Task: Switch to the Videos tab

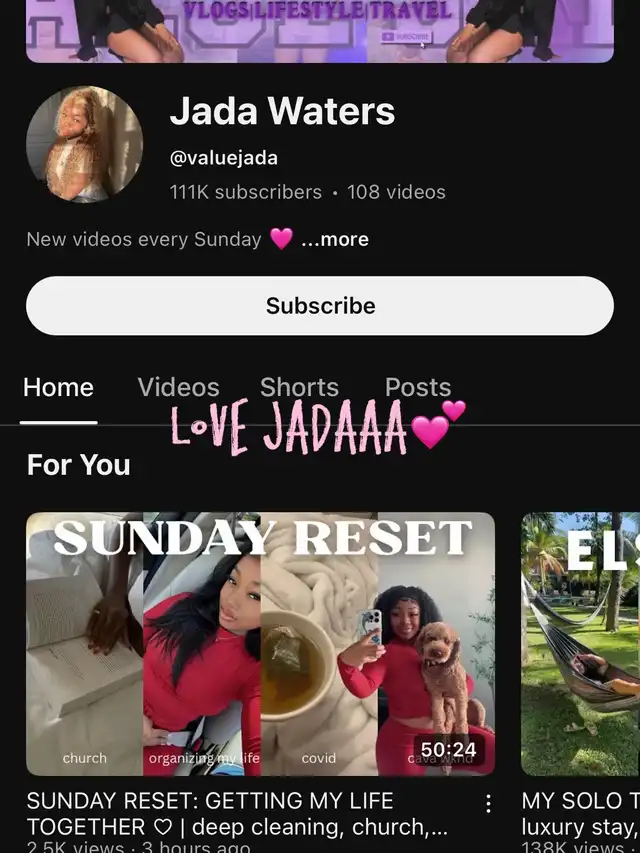Action: (178, 388)
